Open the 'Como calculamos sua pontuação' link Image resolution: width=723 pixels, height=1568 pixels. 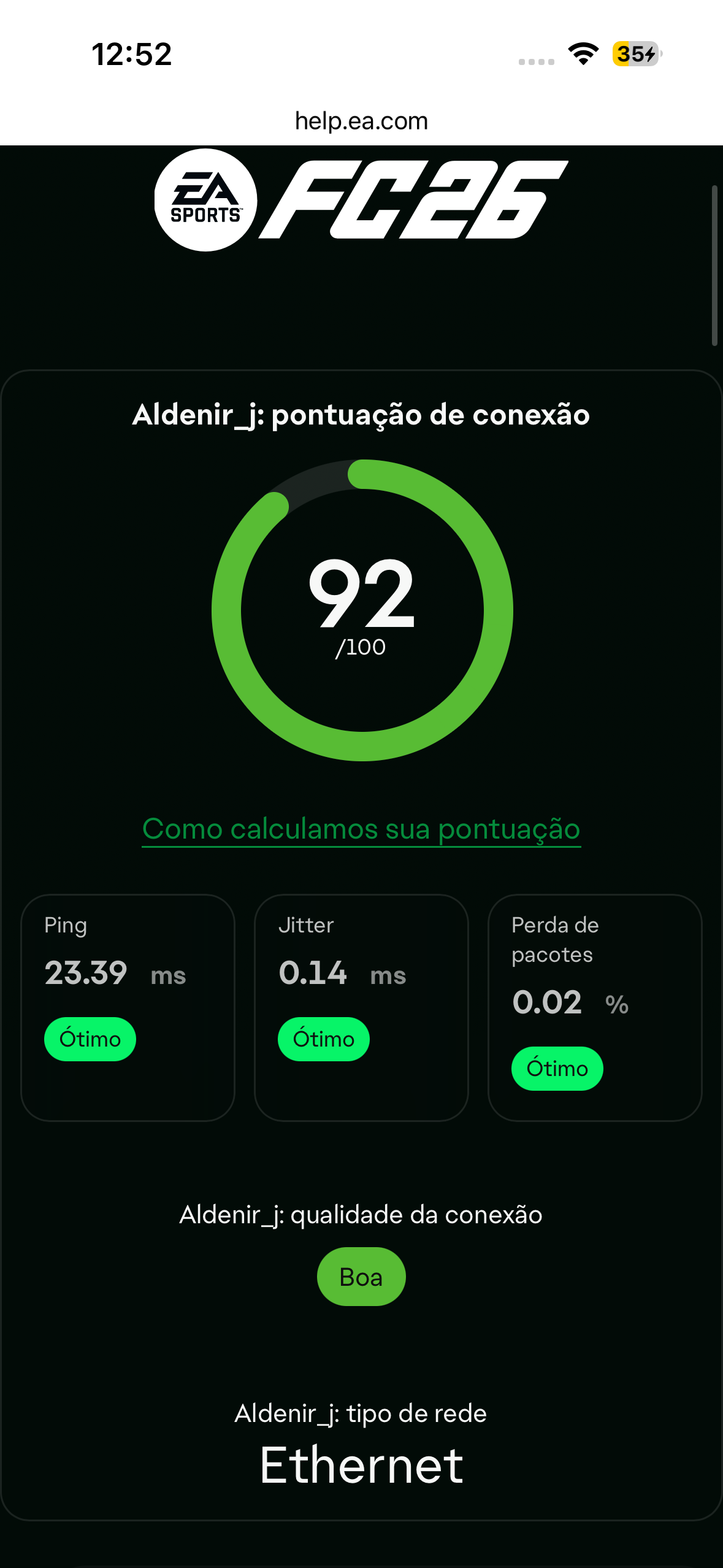click(x=361, y=829)
